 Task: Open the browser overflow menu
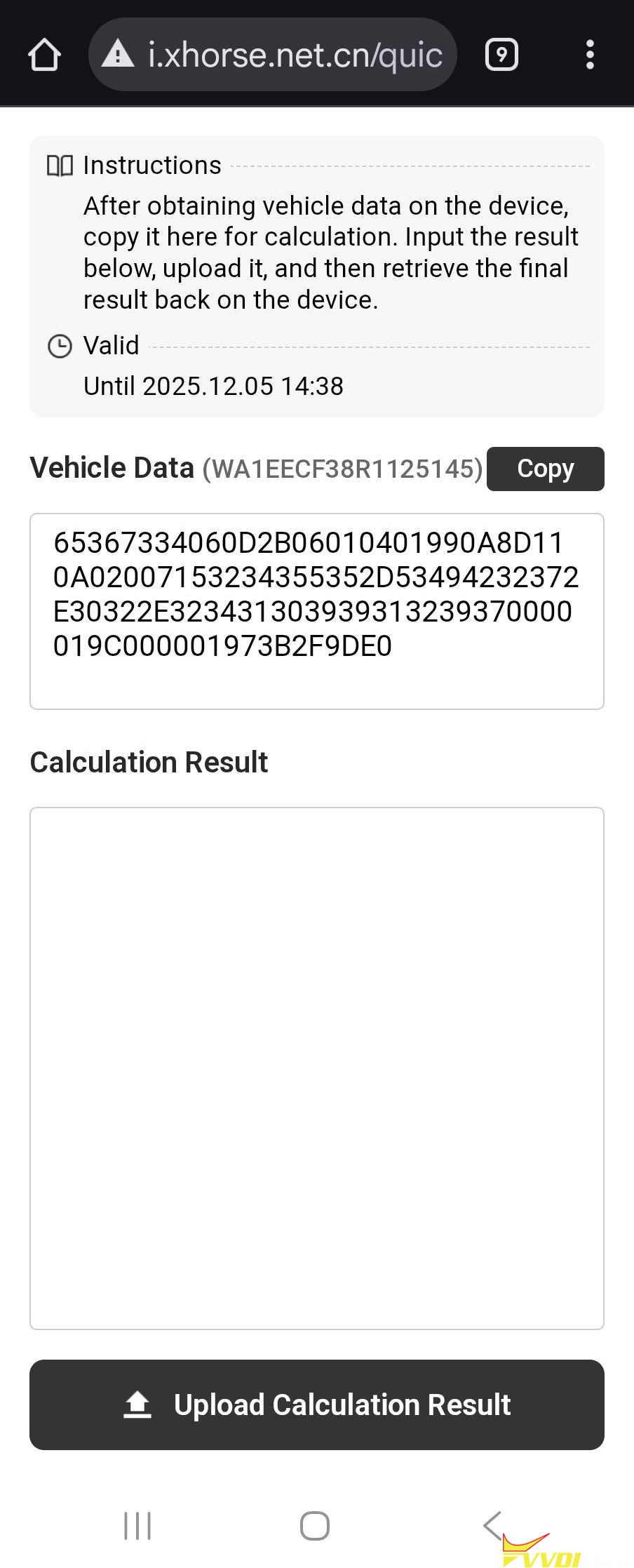(590, 55)
